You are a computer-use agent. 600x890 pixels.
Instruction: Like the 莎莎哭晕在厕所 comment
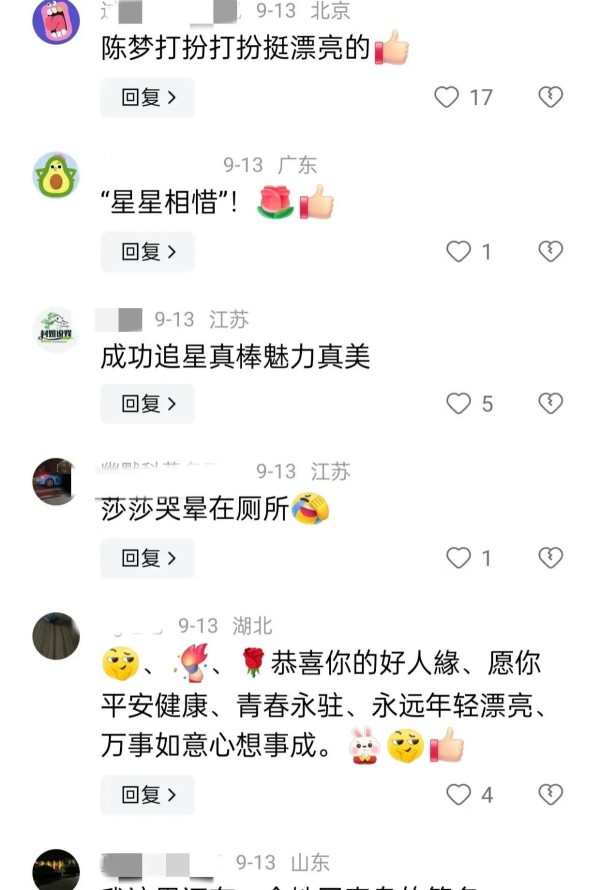point(458,558)
